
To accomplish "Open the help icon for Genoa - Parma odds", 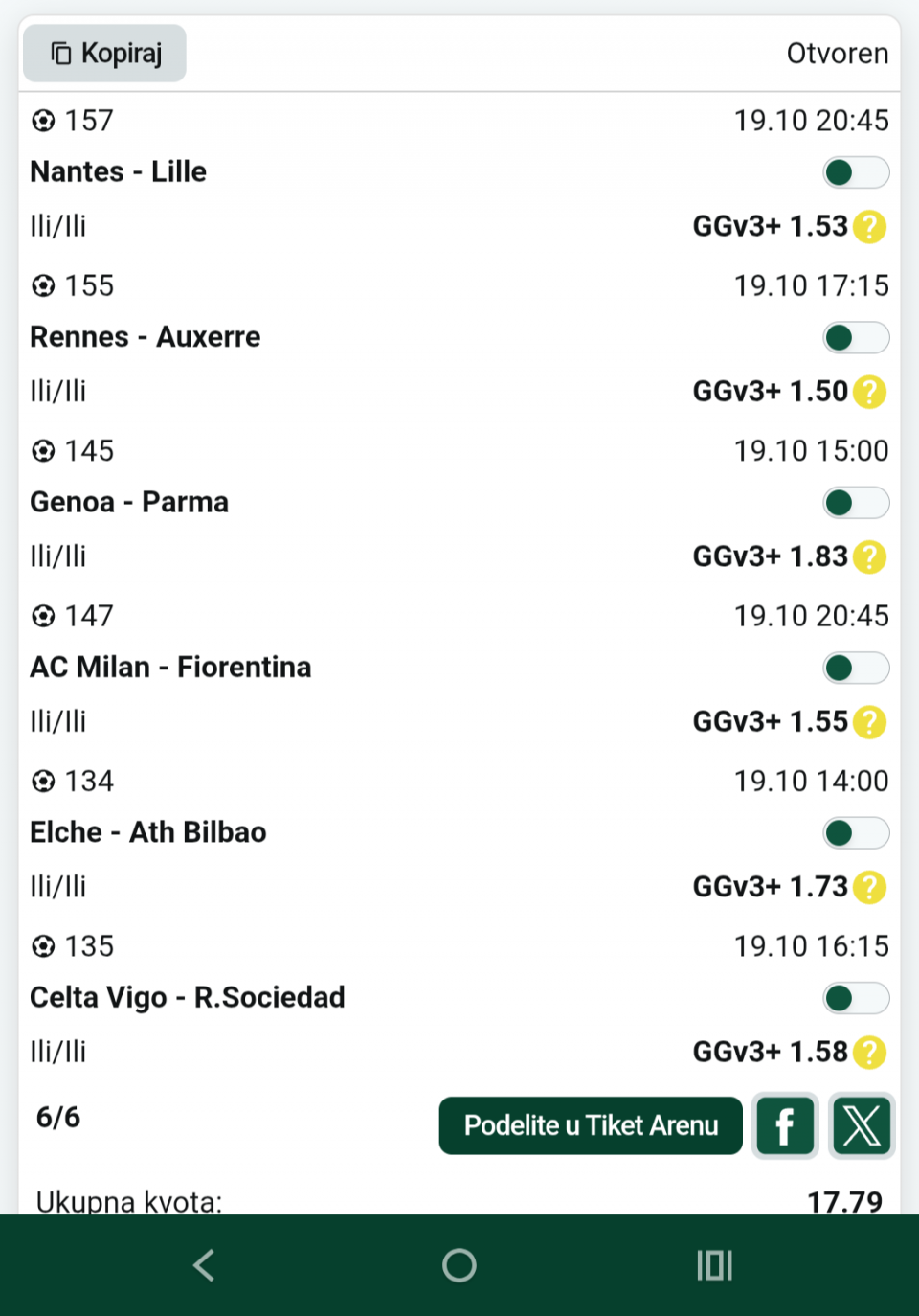I will tap(869, 556).
